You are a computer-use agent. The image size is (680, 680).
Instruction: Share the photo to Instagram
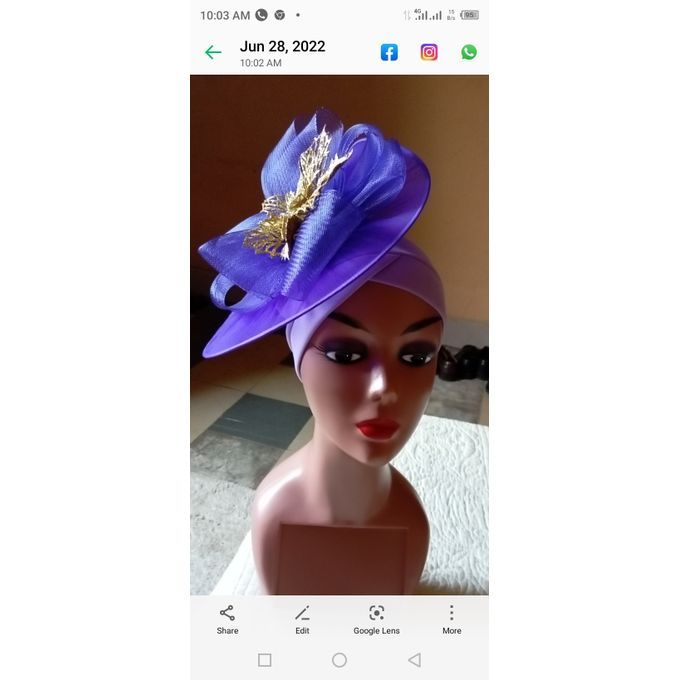pos(429,53)
